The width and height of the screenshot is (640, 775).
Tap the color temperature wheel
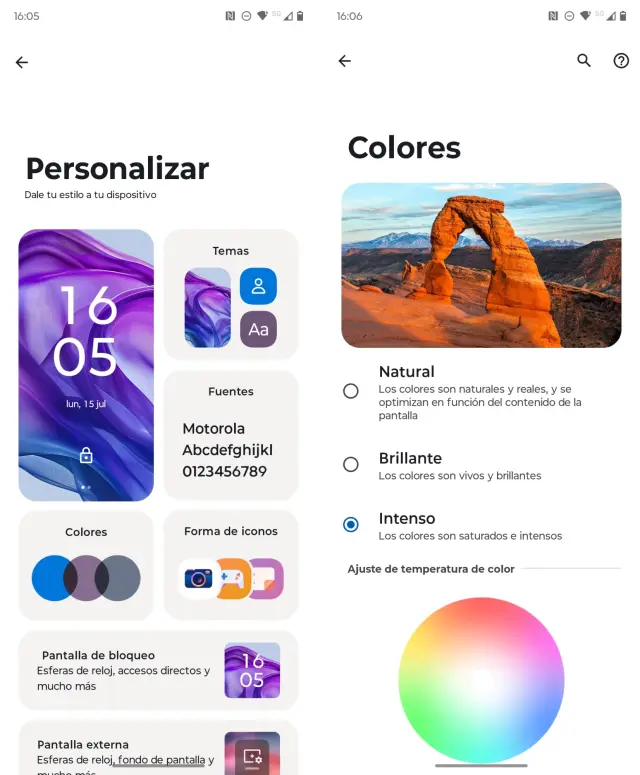pos(481,680)
